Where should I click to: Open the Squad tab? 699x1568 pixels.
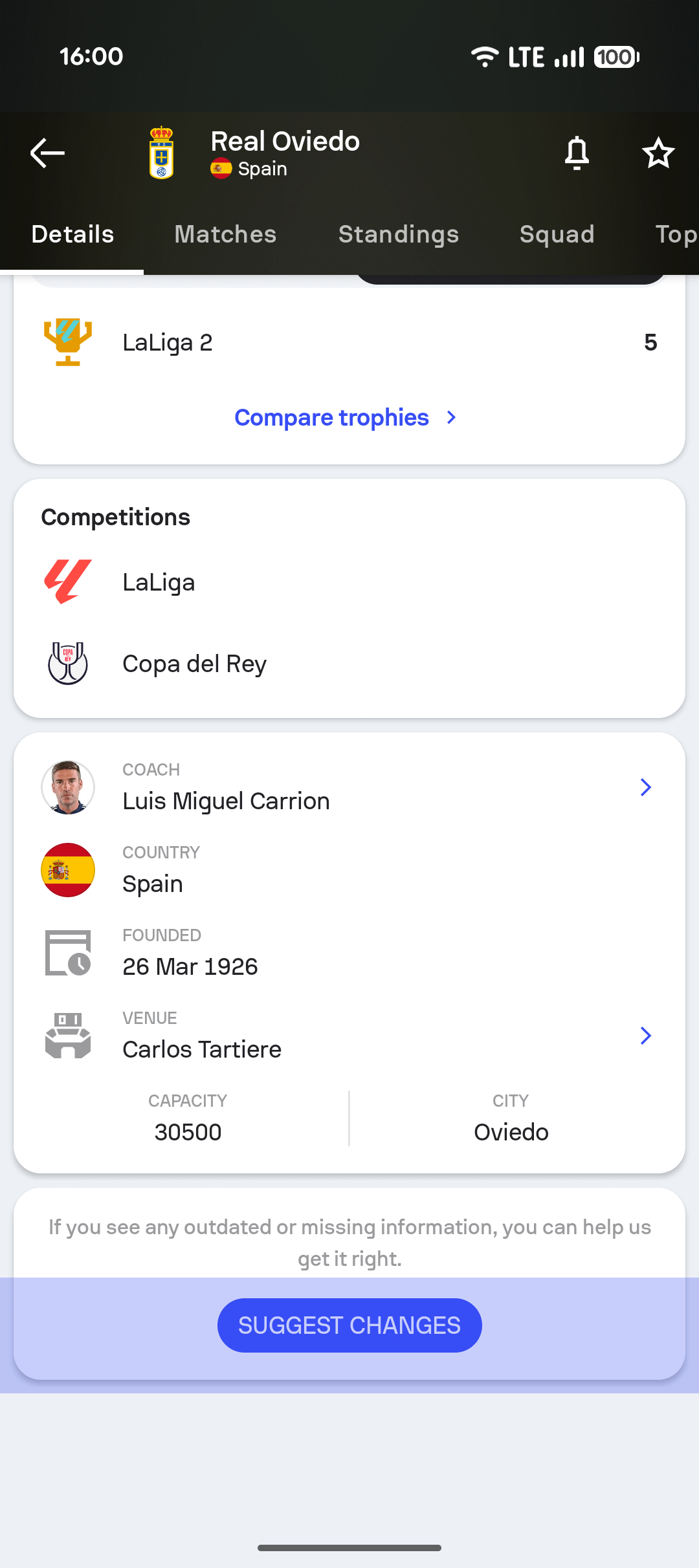557,234
